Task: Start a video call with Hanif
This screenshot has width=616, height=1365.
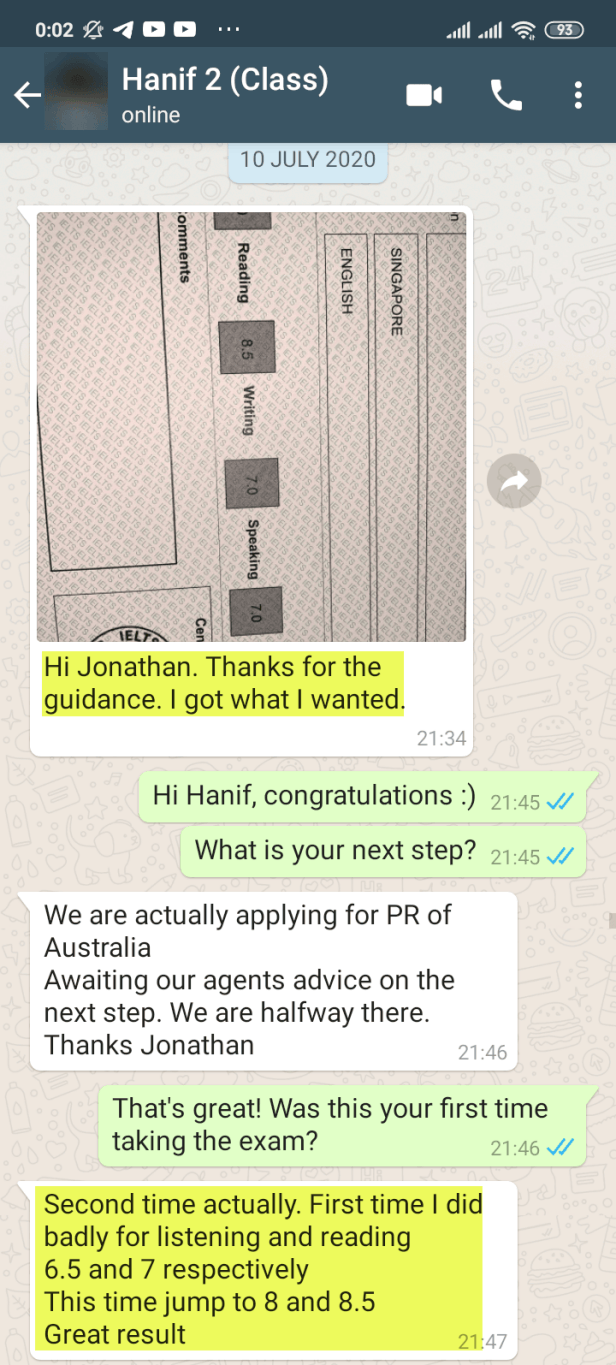Action: 424,96
